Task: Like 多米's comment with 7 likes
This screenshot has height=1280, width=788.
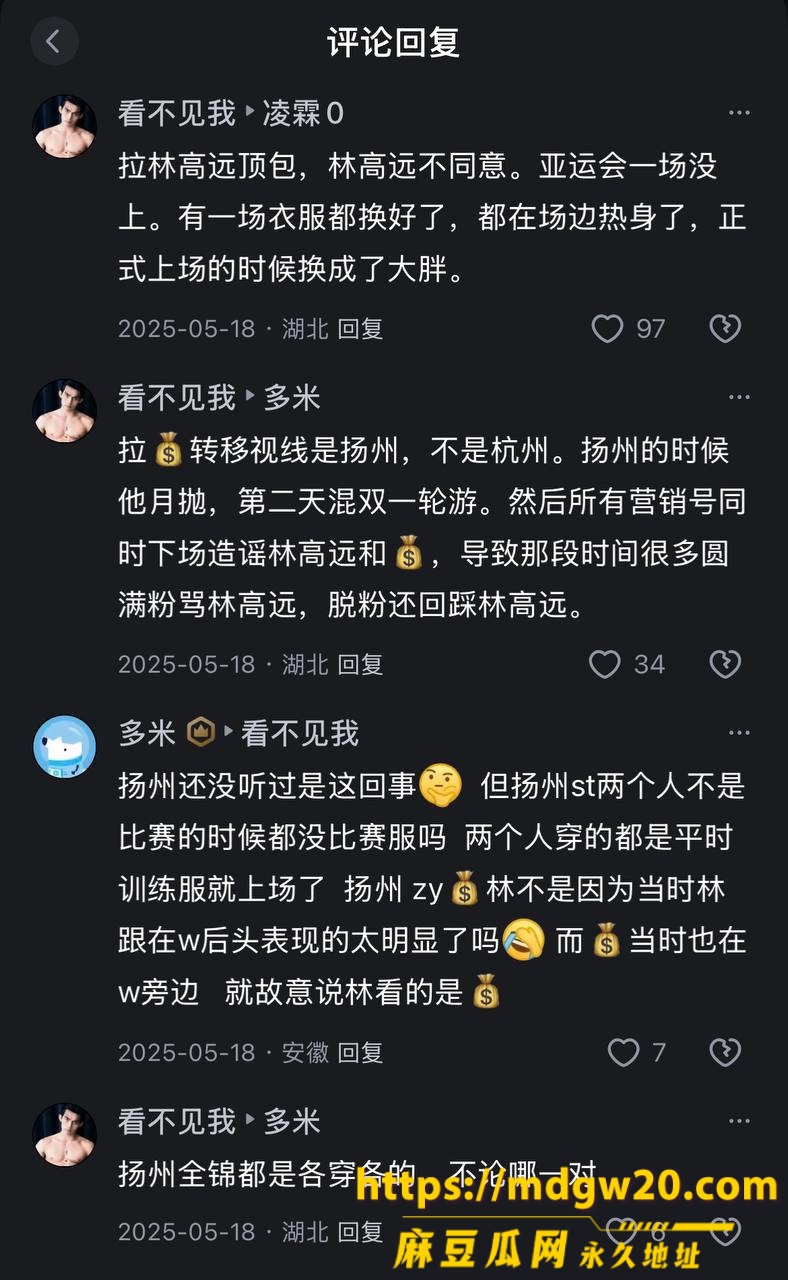Action: click(624, 1052)
